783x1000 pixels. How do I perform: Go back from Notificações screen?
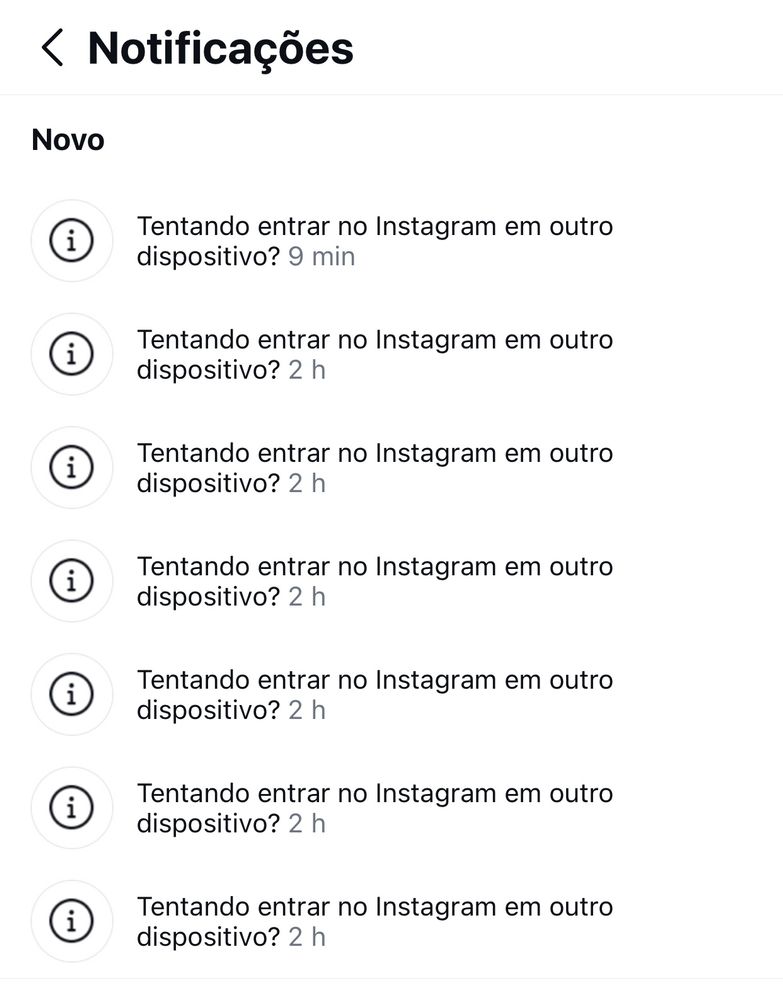(x=52, y=48)
